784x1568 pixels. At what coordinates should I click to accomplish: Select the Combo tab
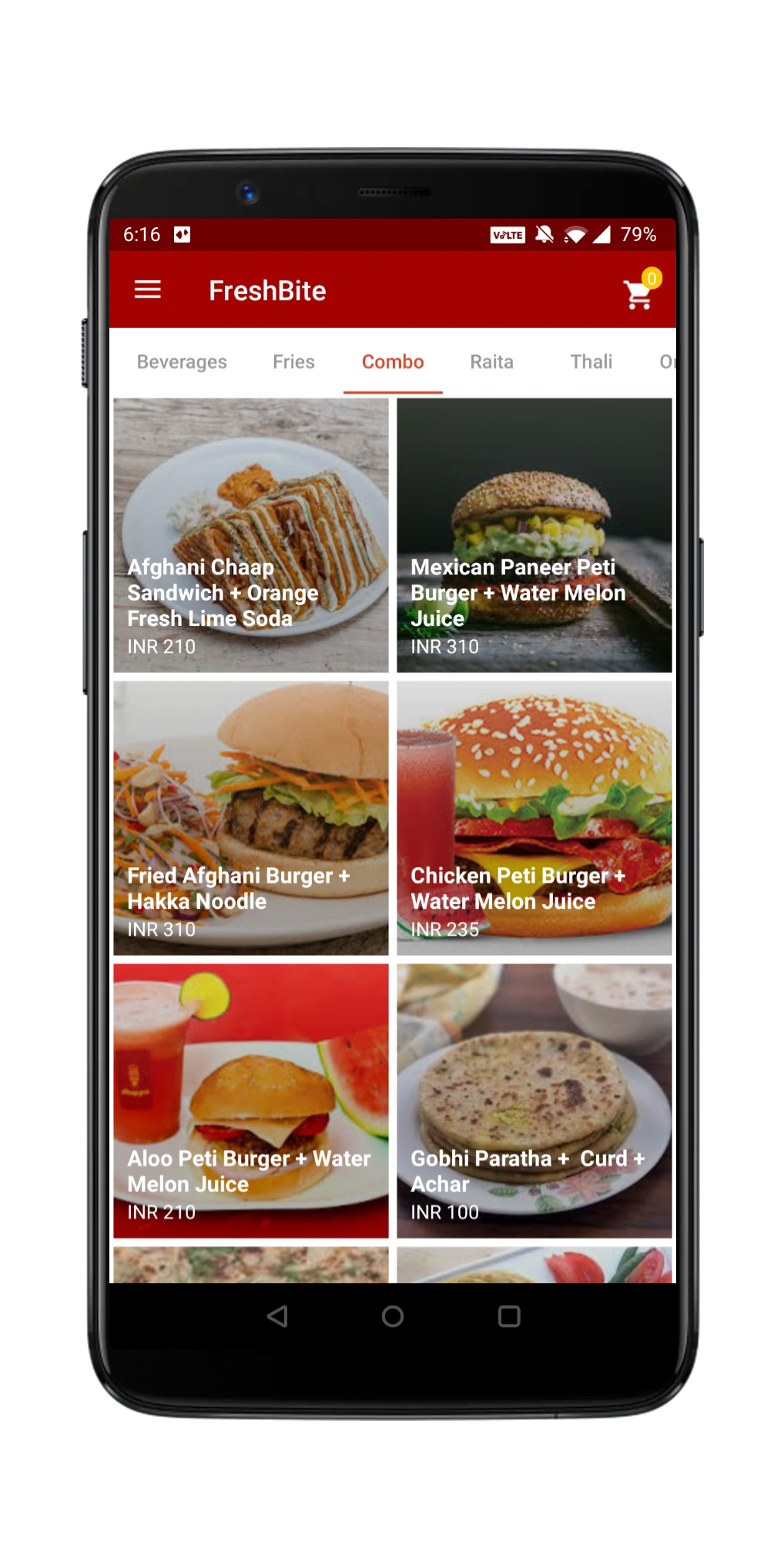(x=393, y=362)
